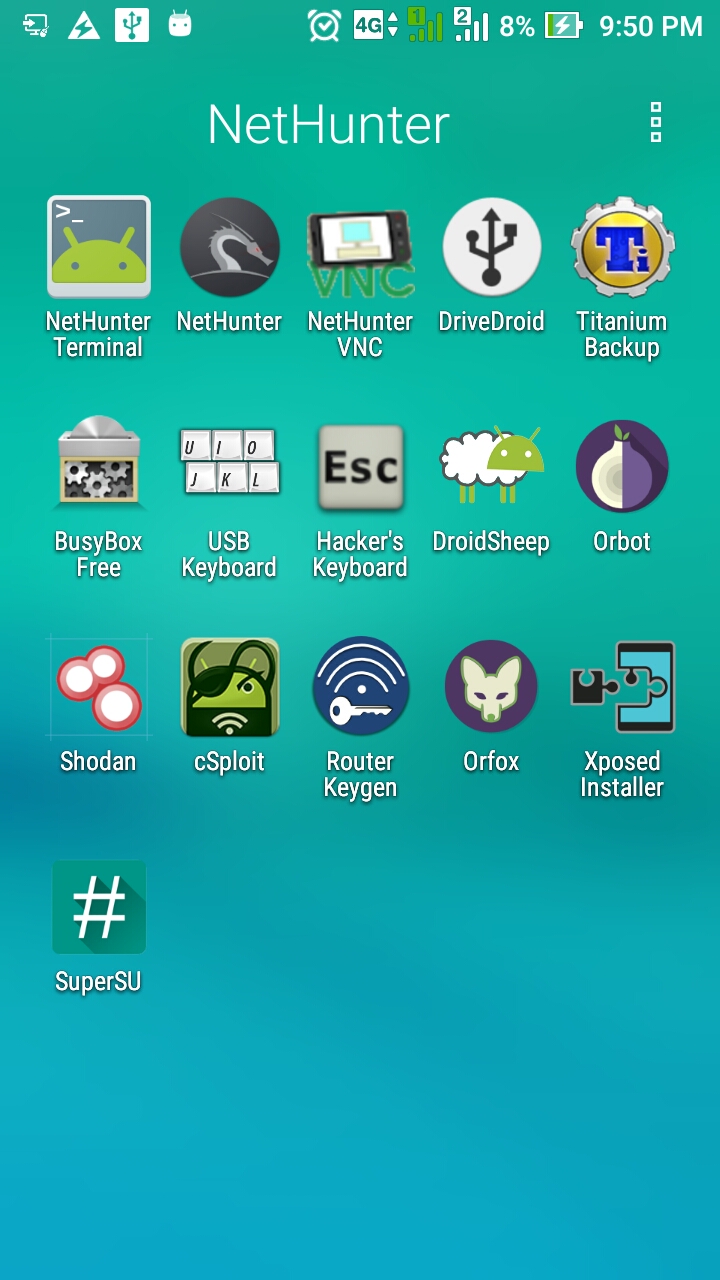Open Hacker's Keyboard
Viewport: 720px width, 1280px height.
coord(360,467)
